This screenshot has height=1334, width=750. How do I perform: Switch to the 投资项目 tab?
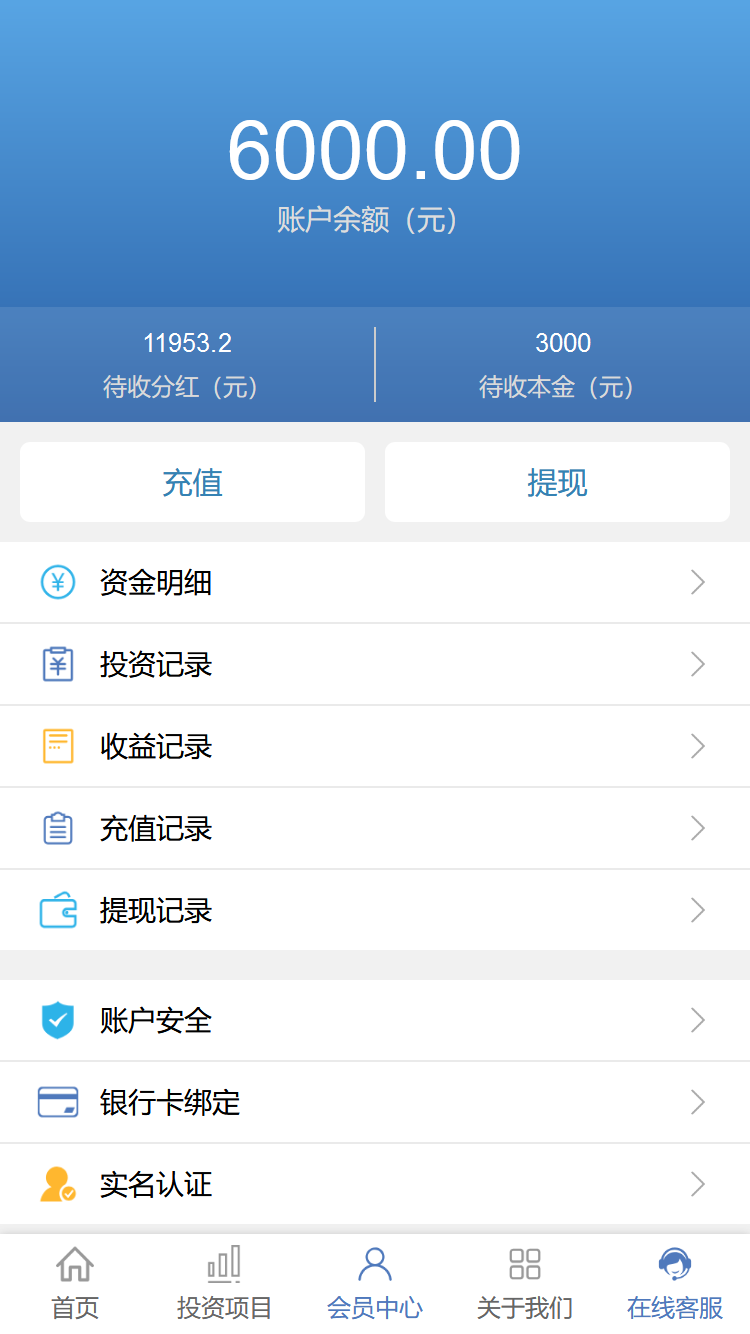click(225, 1284)
